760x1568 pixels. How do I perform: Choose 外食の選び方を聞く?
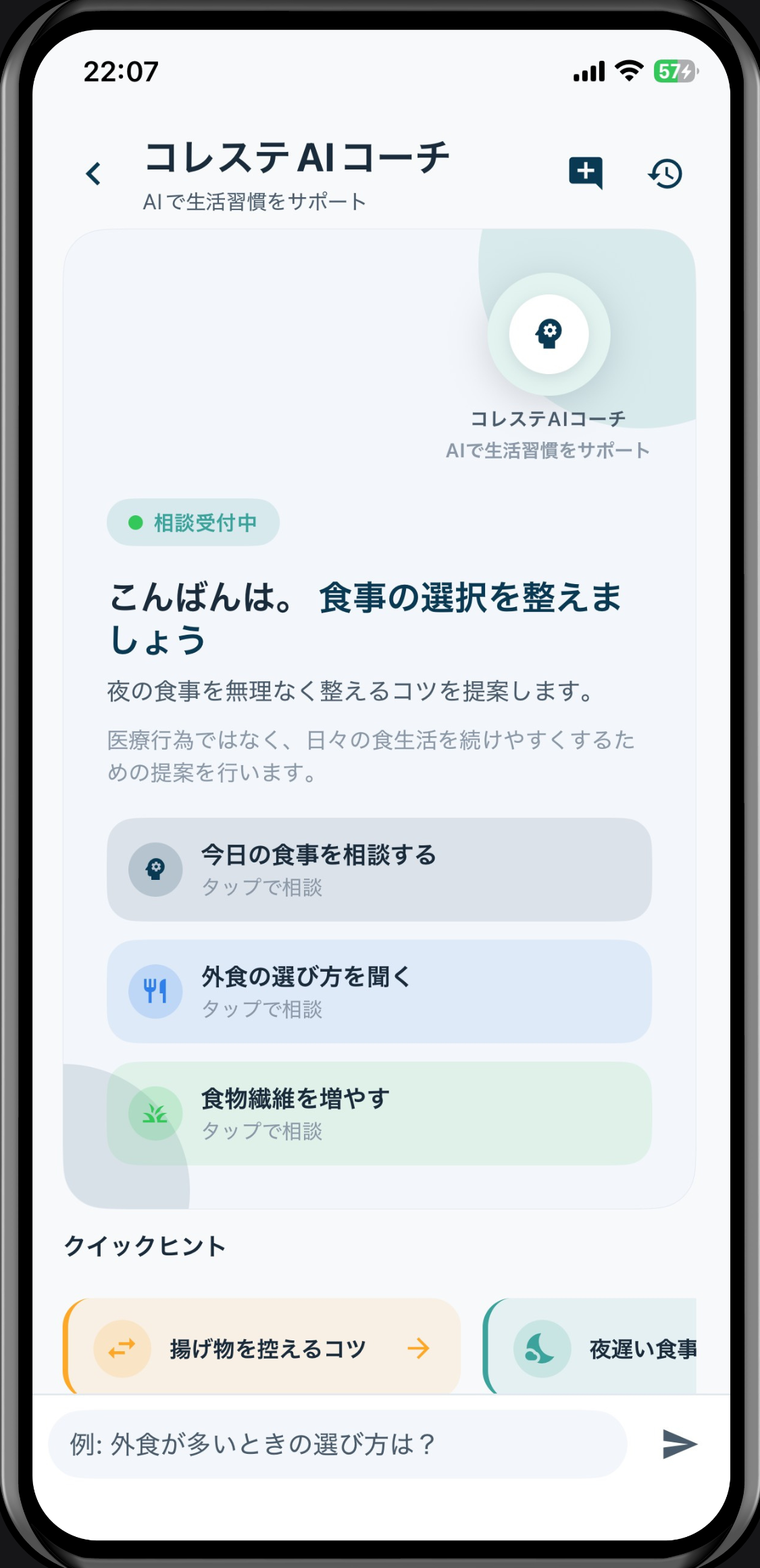379,991
